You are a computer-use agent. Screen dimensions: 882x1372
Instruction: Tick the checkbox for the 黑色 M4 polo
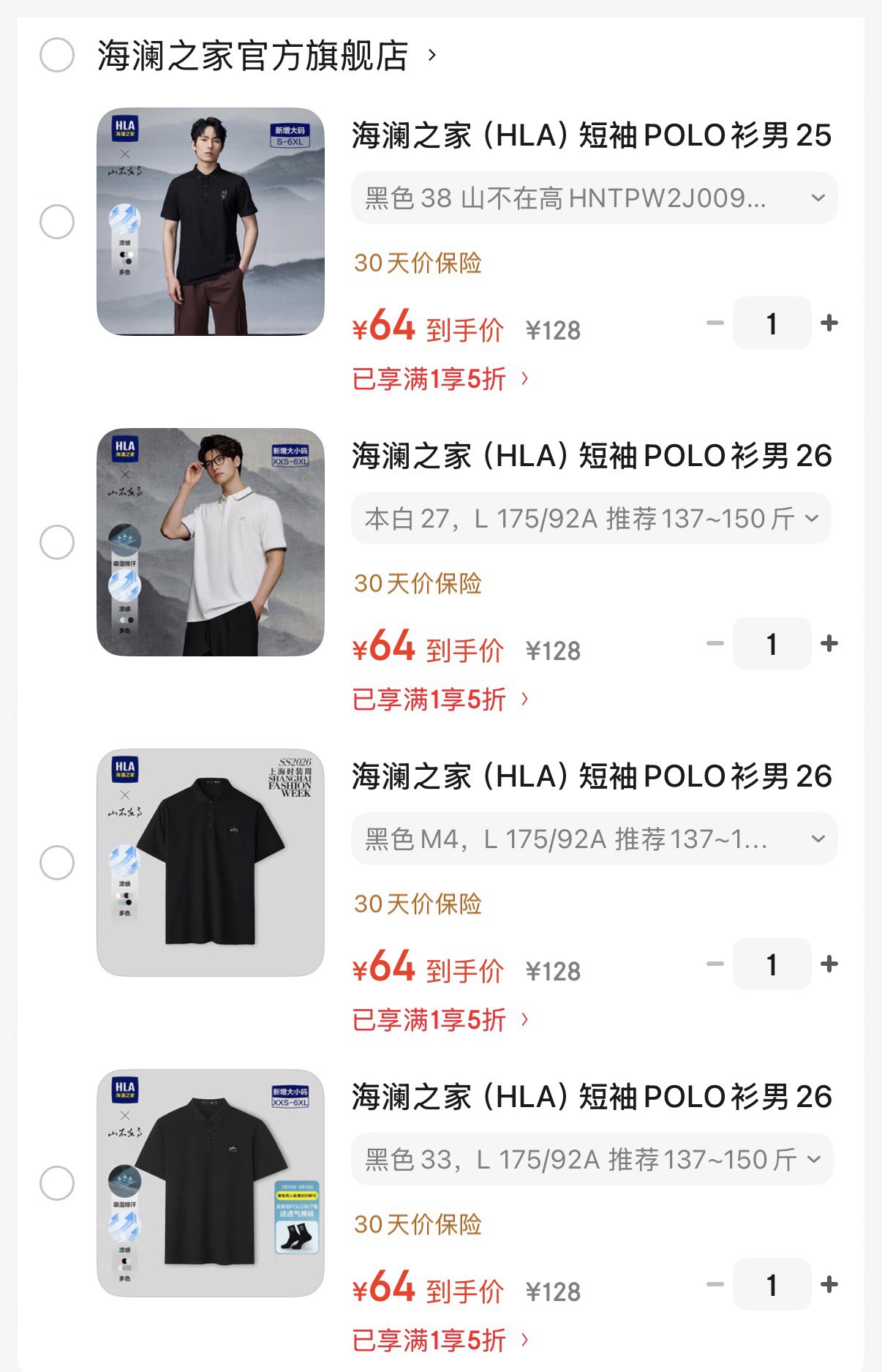(57, 863)
